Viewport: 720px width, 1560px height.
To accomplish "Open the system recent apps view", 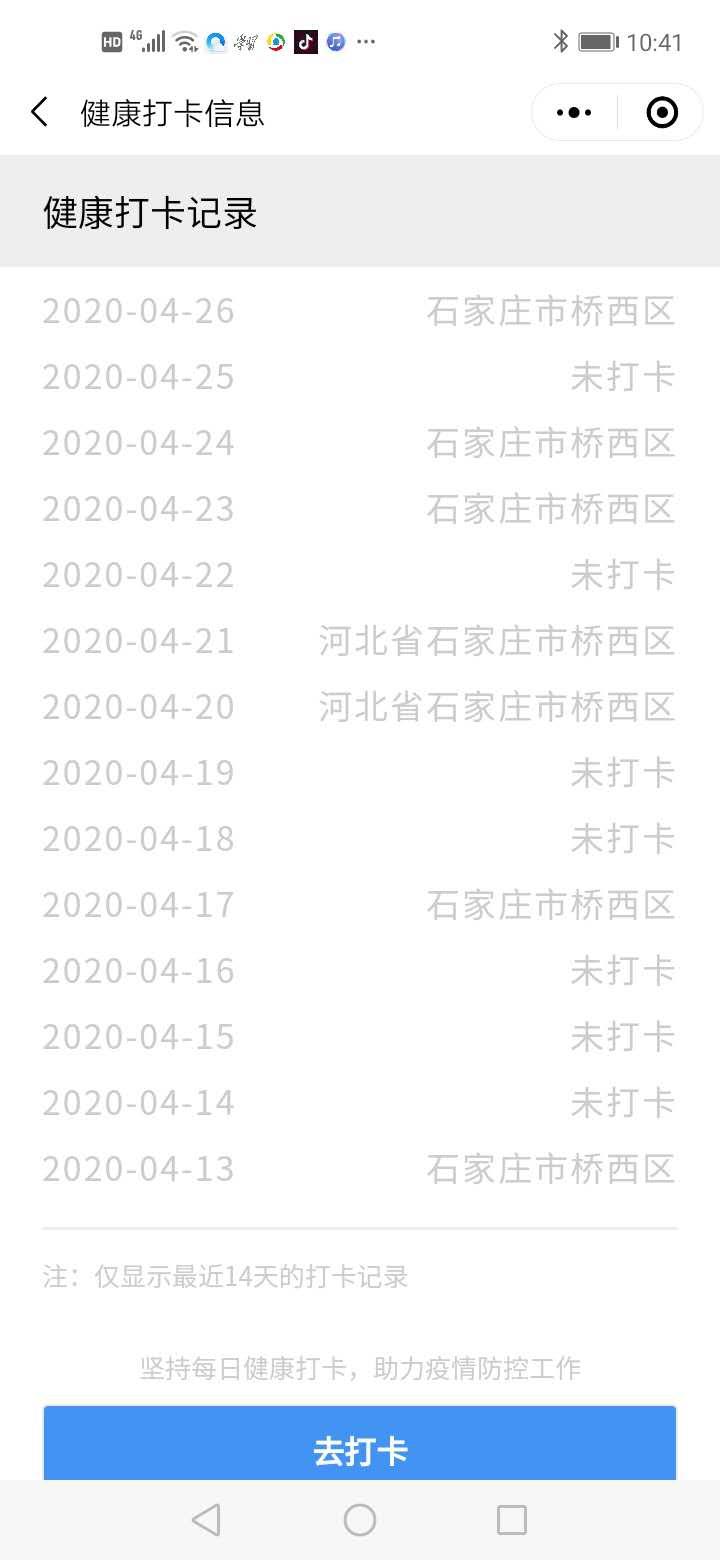I will click(512, 1520).
